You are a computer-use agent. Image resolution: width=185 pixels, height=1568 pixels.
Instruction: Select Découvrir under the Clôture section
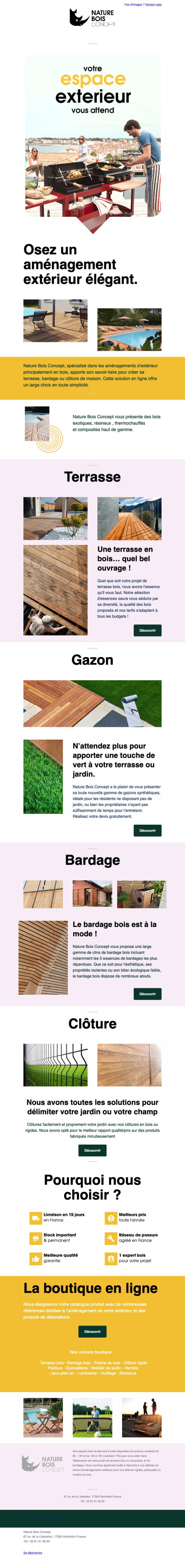[x=92, y=1150]
